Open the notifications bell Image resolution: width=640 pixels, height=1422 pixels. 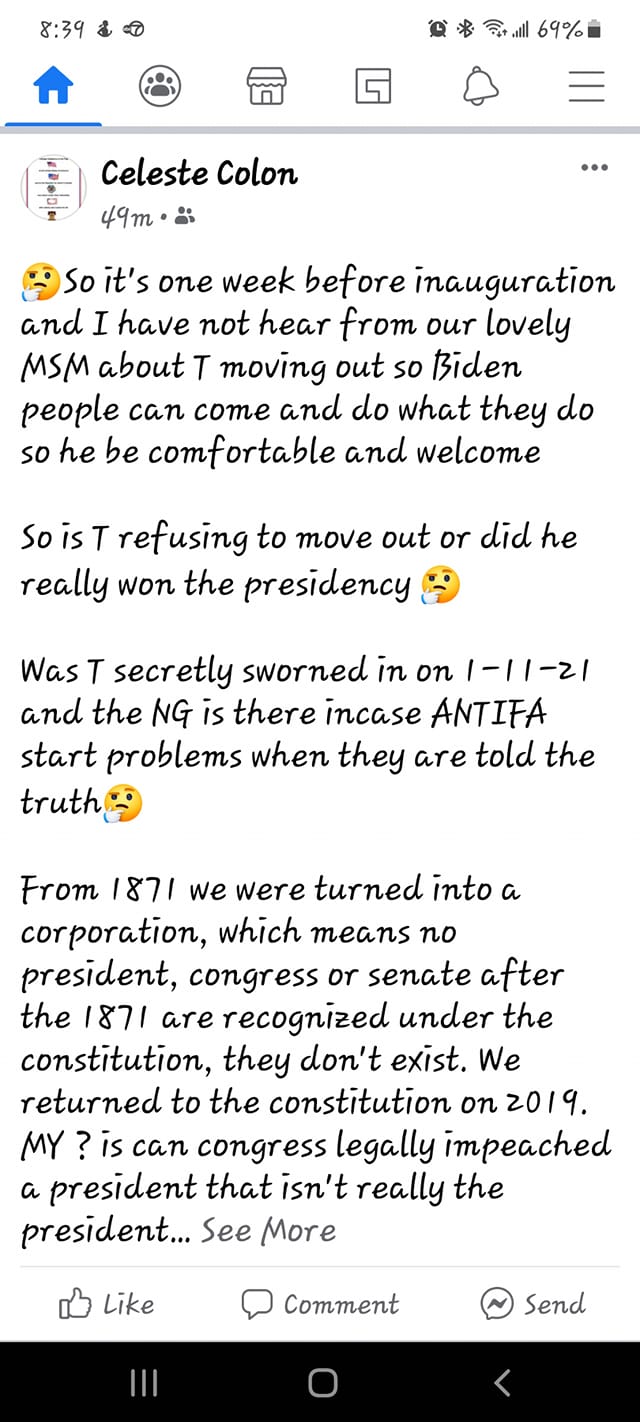coord(480,88)
